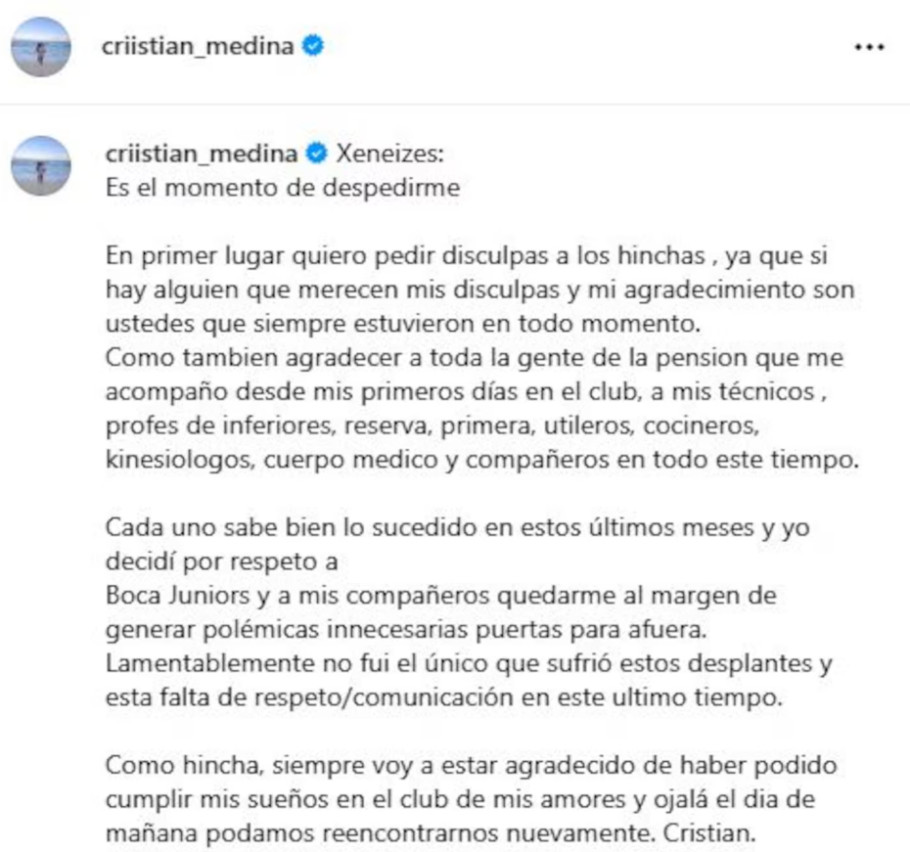Tap the header profile picture
This screenshot has width=910, height=852.
tap(41, 47)
